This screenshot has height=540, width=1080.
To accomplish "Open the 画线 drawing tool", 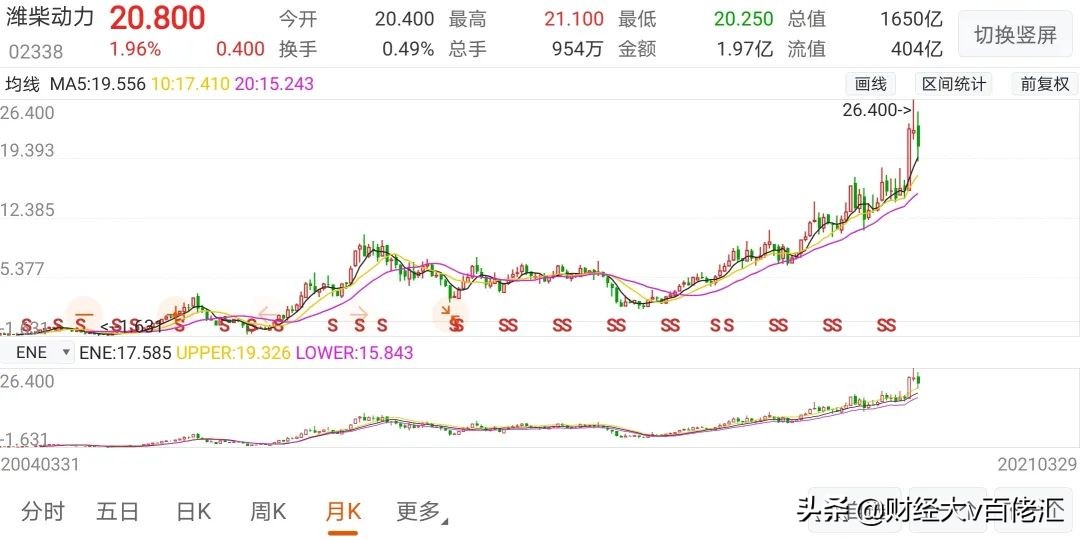I will (x=871, y=85).
